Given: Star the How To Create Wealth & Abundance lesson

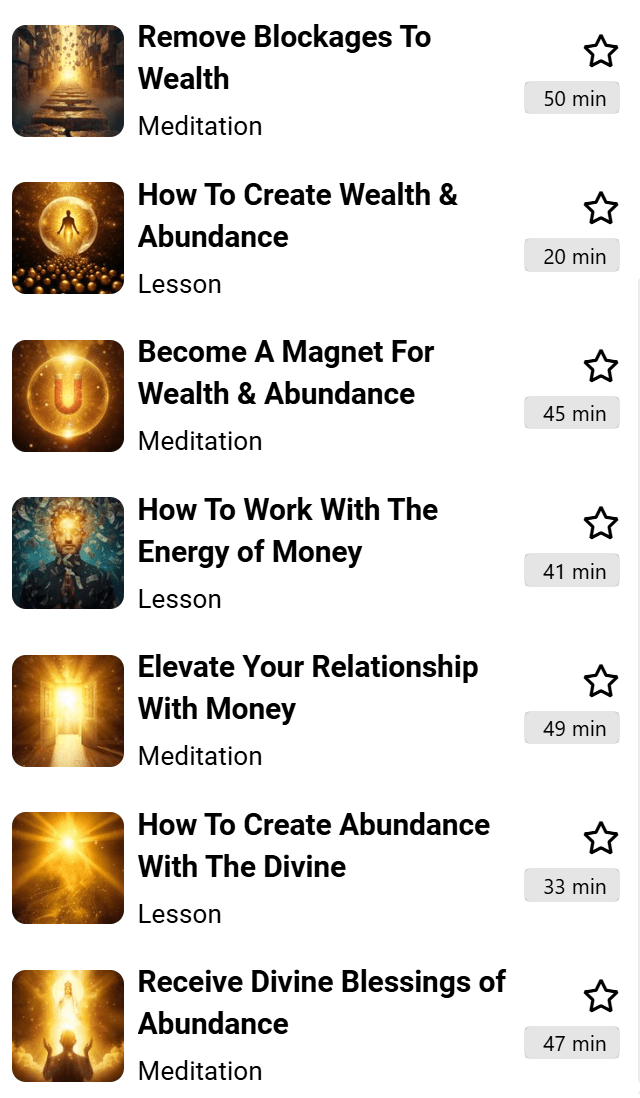Looking at the screenshot, I should (x=600, y=209).
